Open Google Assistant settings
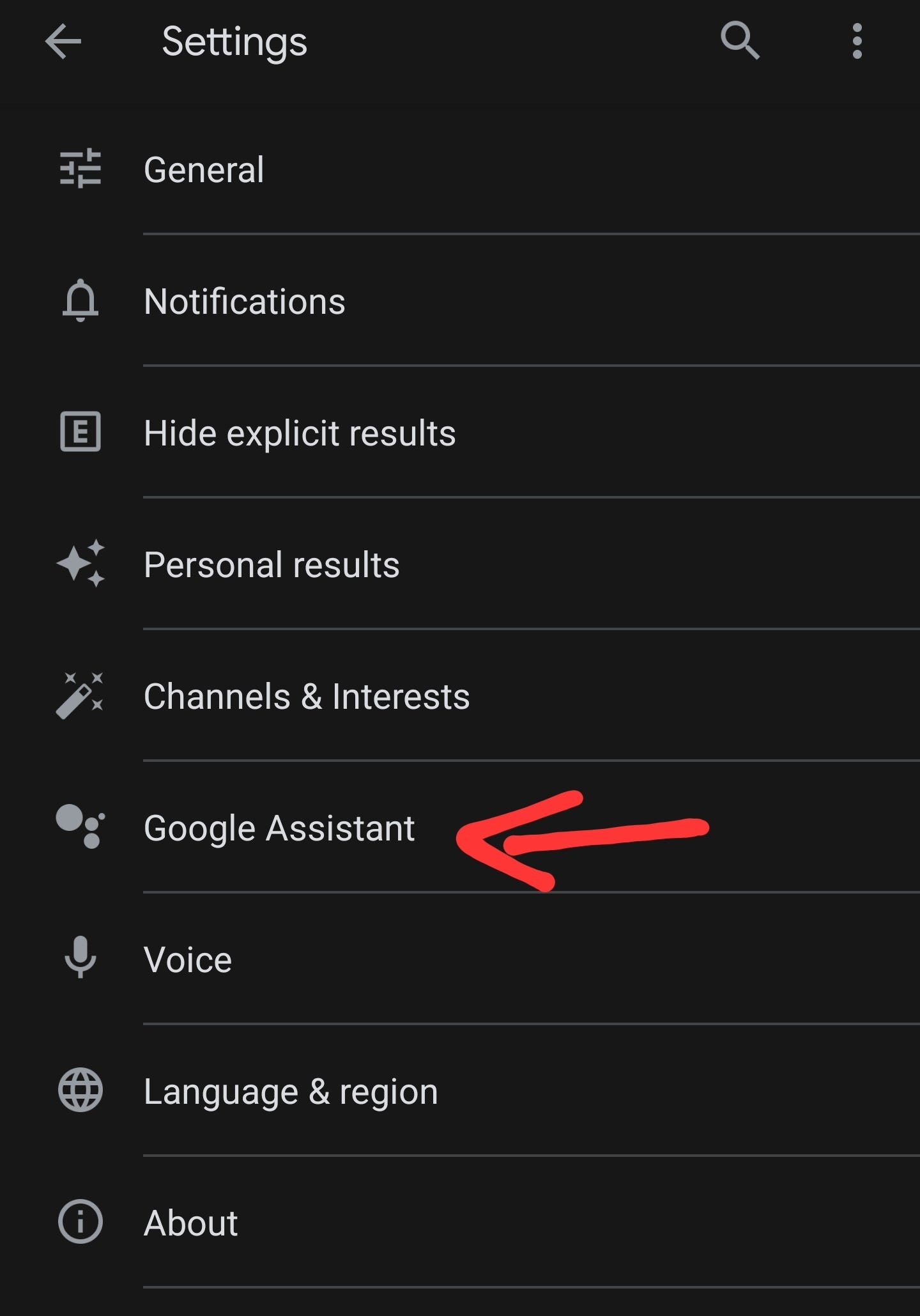920x1316 pixels. click(460, 828)
